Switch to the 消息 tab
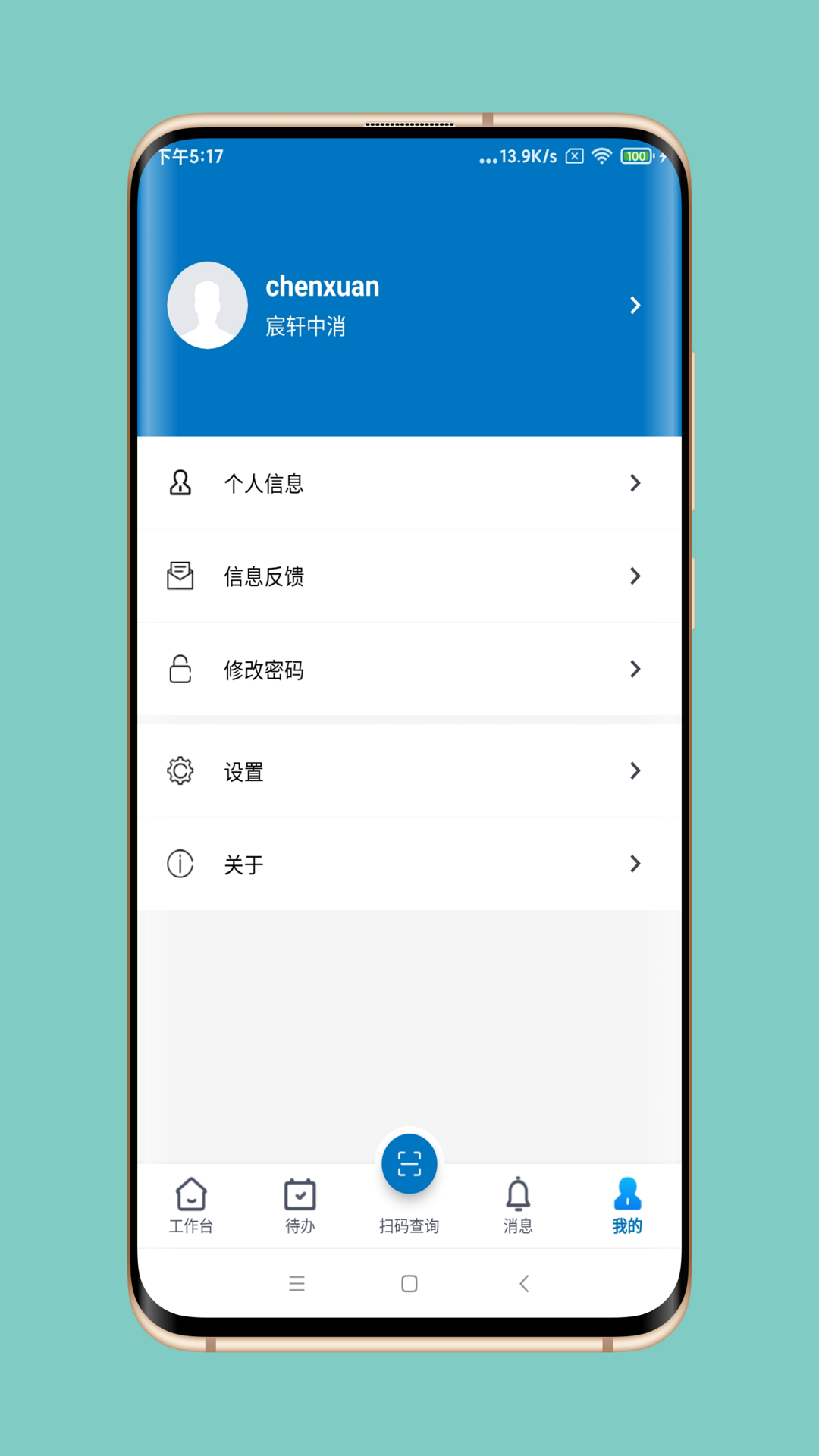The width and height of the screenshot is (819, 1456). [x=519, y=1206]
